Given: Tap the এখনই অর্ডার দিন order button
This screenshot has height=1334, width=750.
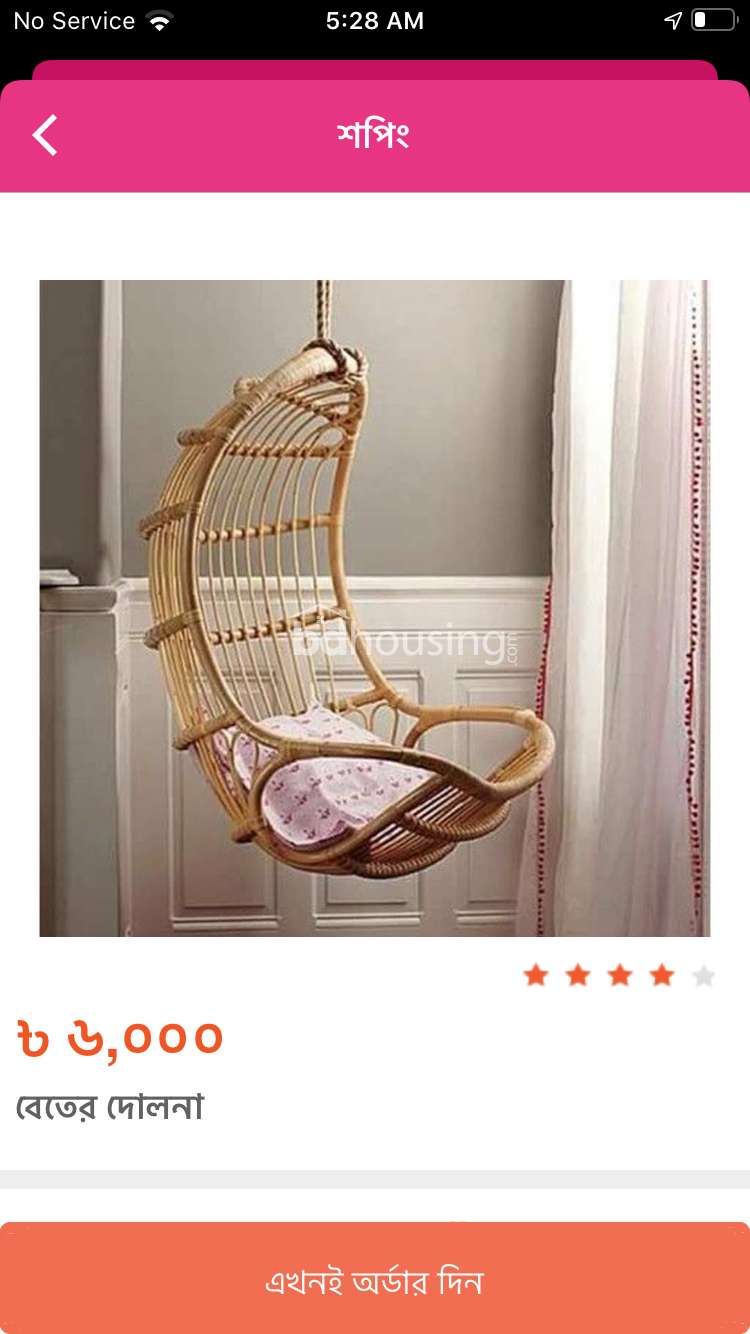Looking at the screenshot, I should pos(375,1279).
